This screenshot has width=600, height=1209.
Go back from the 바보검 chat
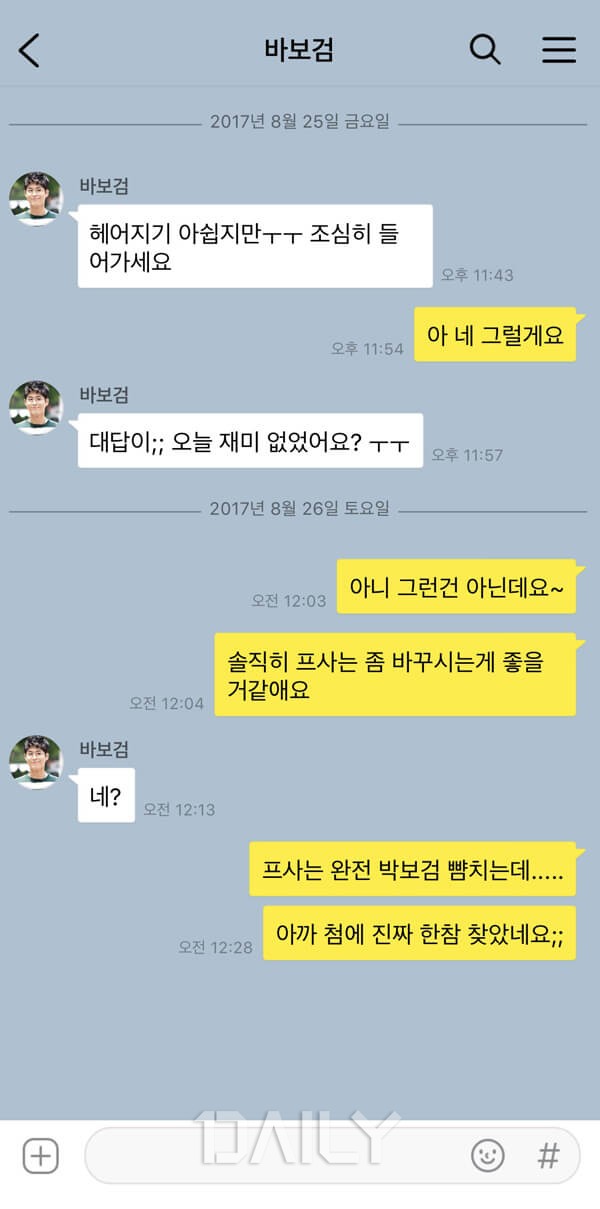point(30,50)
